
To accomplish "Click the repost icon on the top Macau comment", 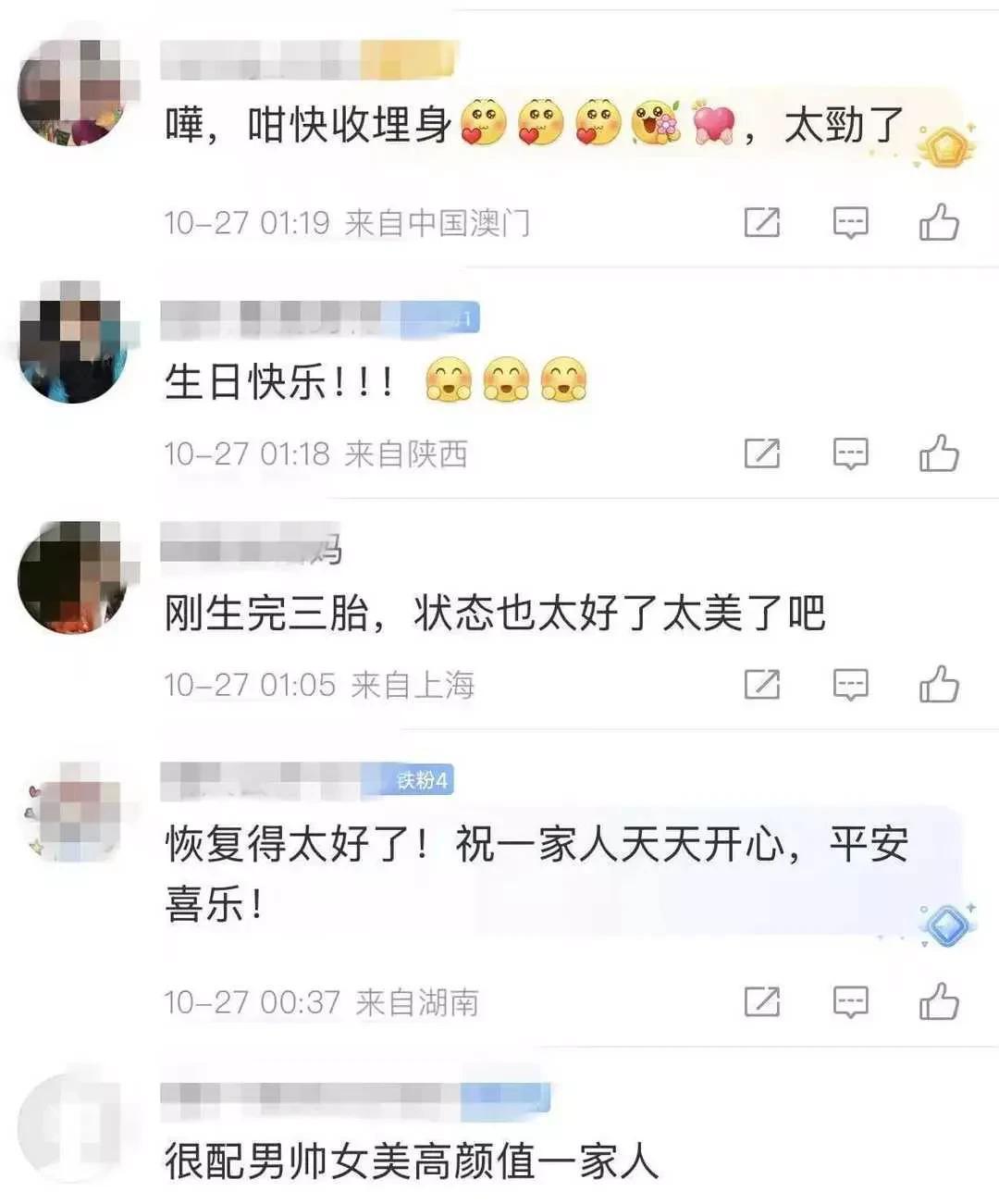I will tap(761, 221).
